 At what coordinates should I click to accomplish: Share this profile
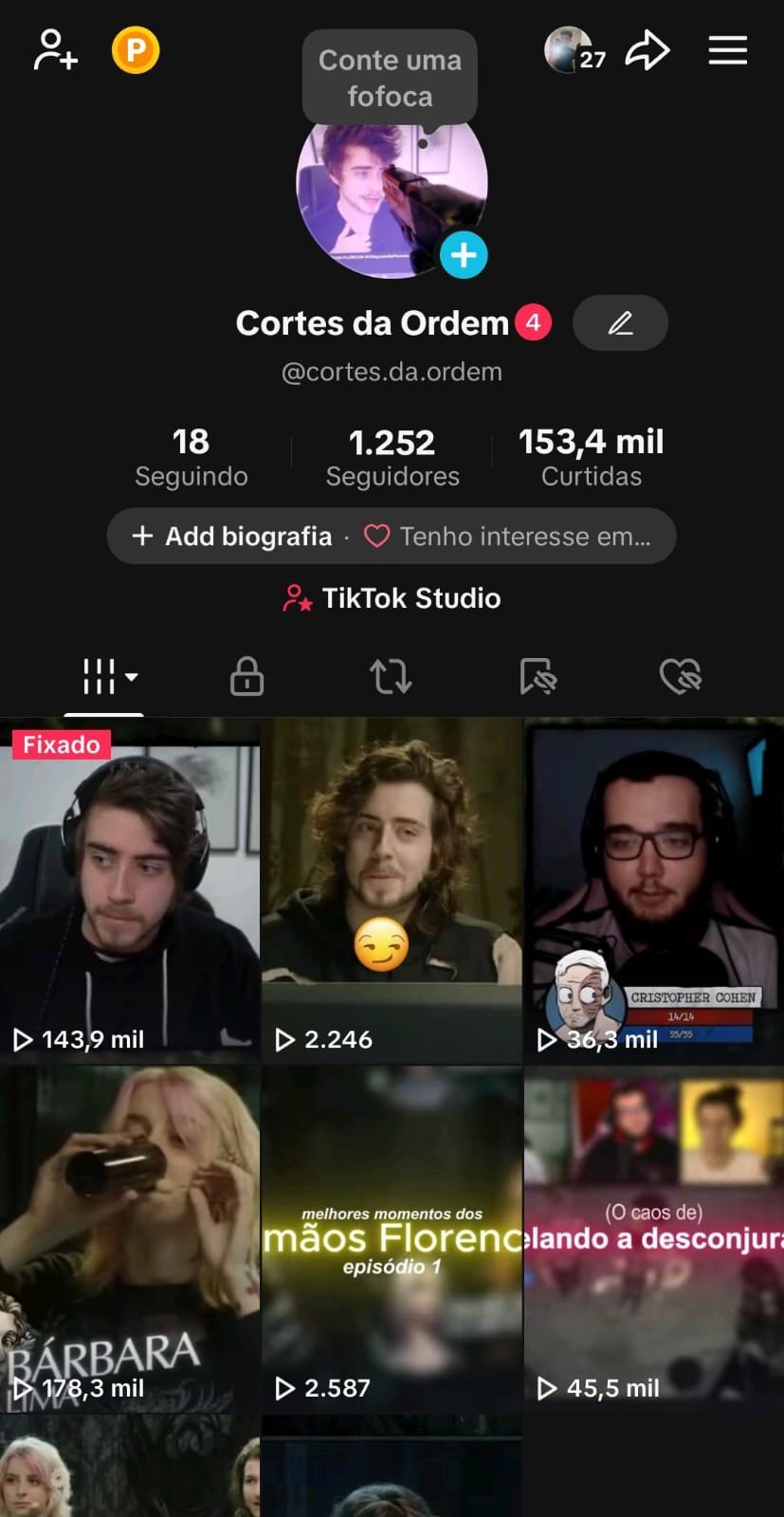[x=647, y=50]
